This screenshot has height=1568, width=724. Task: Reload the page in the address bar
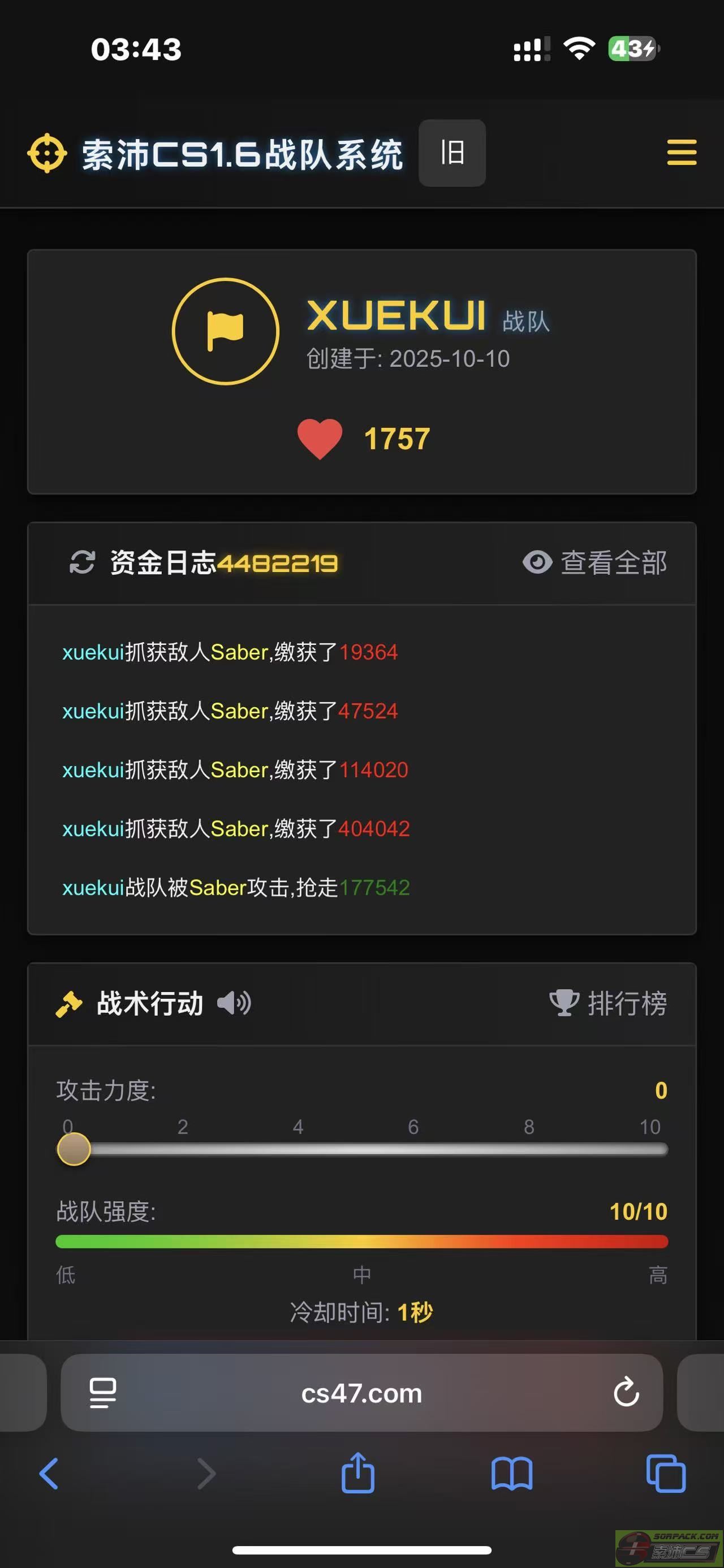626,1392
